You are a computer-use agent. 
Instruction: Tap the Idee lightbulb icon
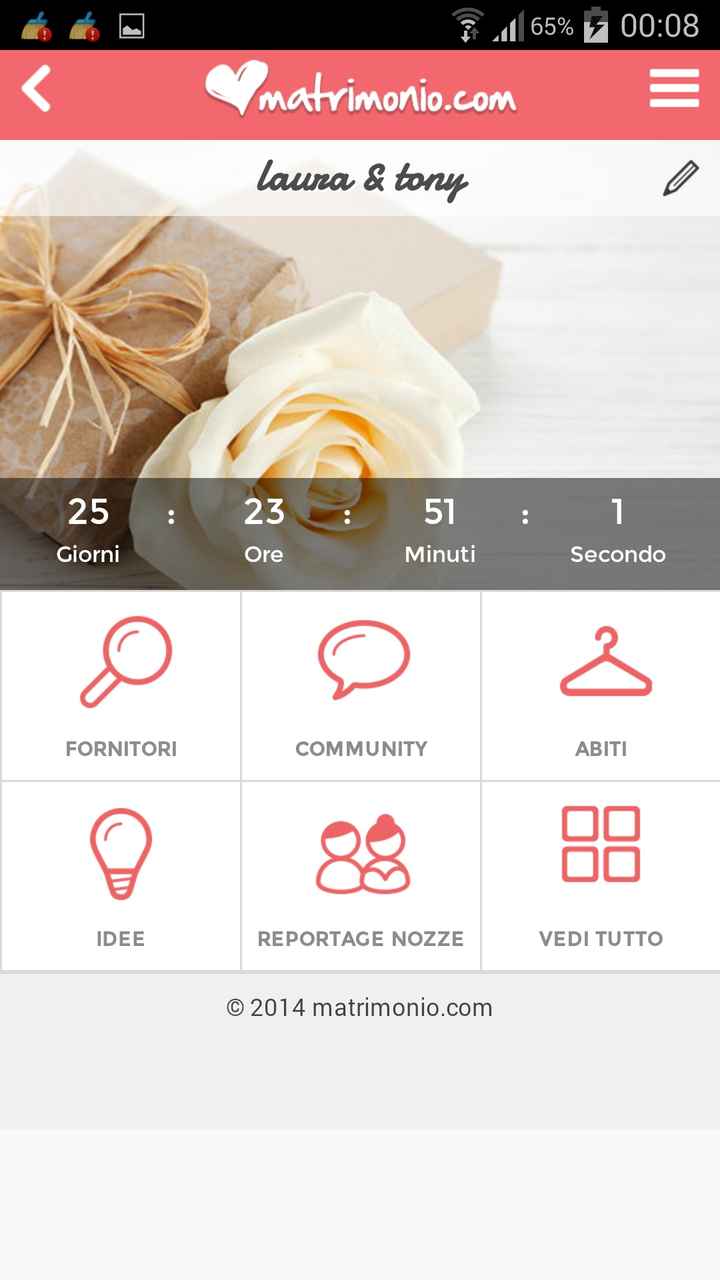[120, 850]
